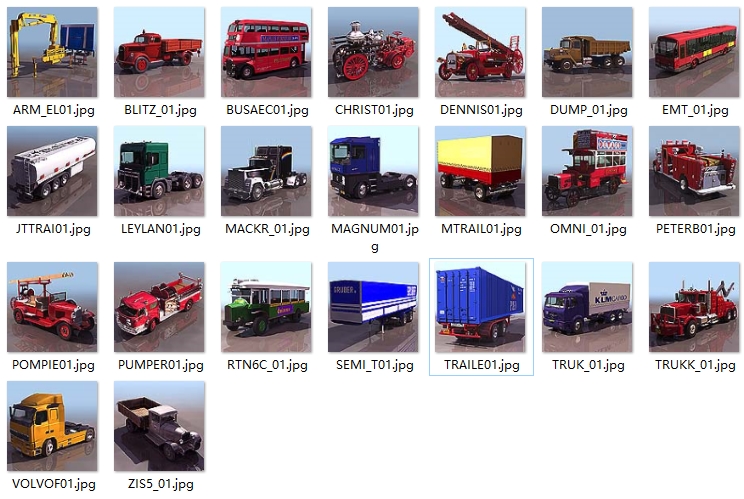Open the OMNI_01.jpg file
The width and height of the screenshot is (744, 499).
[x=587, y=170]
